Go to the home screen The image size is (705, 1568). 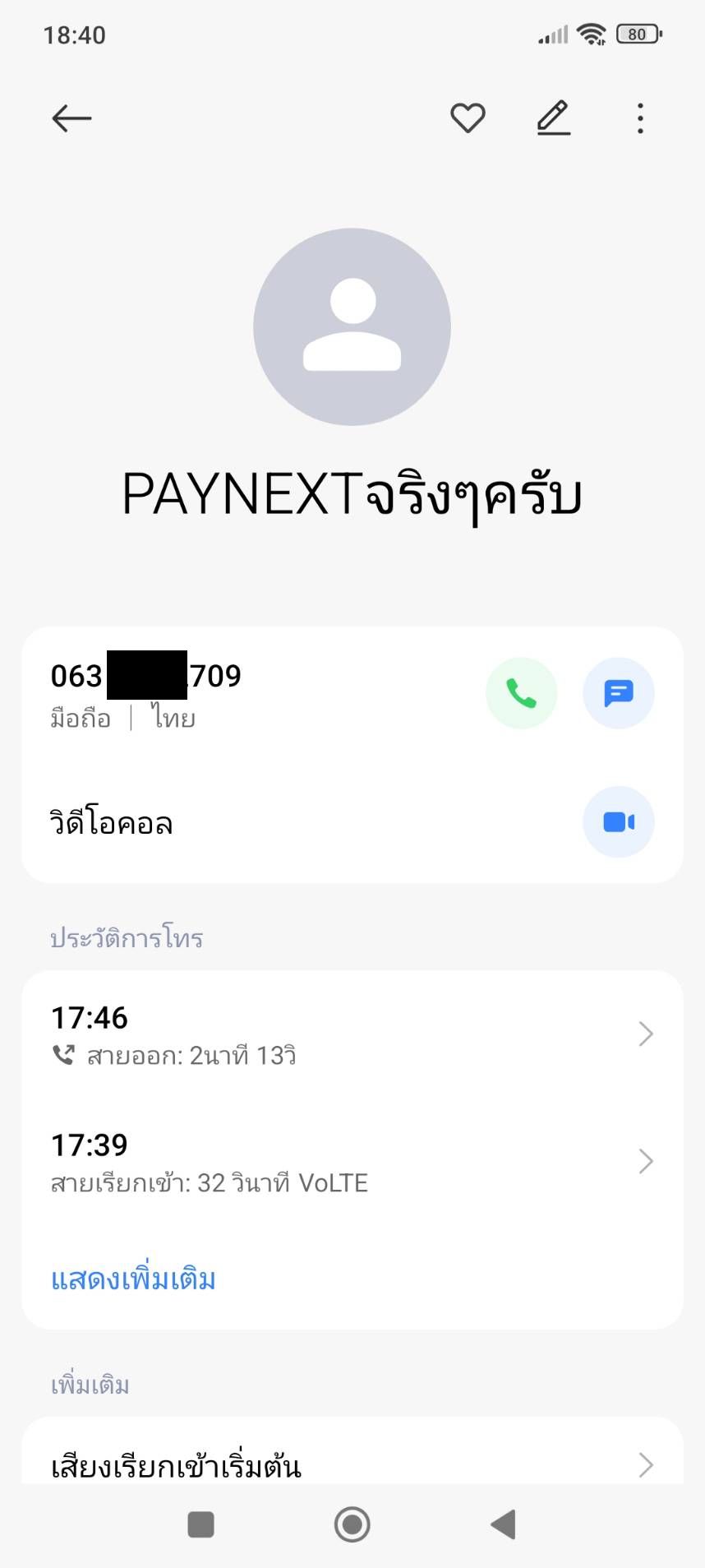352,1524
